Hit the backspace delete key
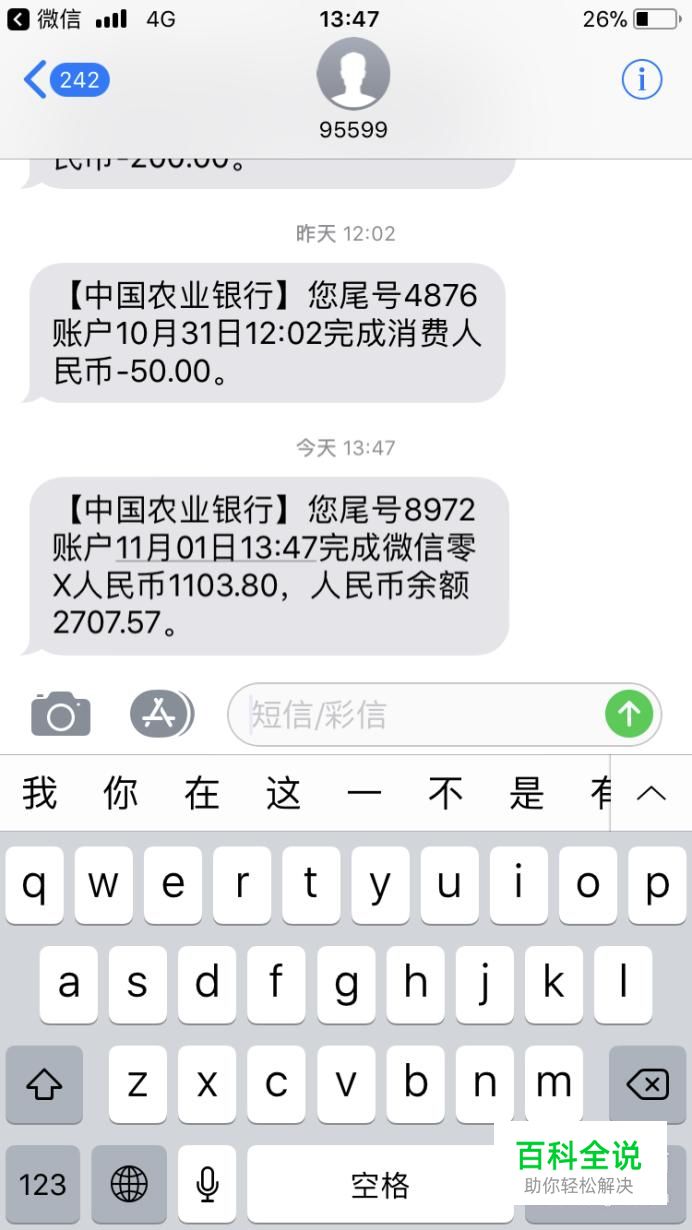 [647, 1084]
